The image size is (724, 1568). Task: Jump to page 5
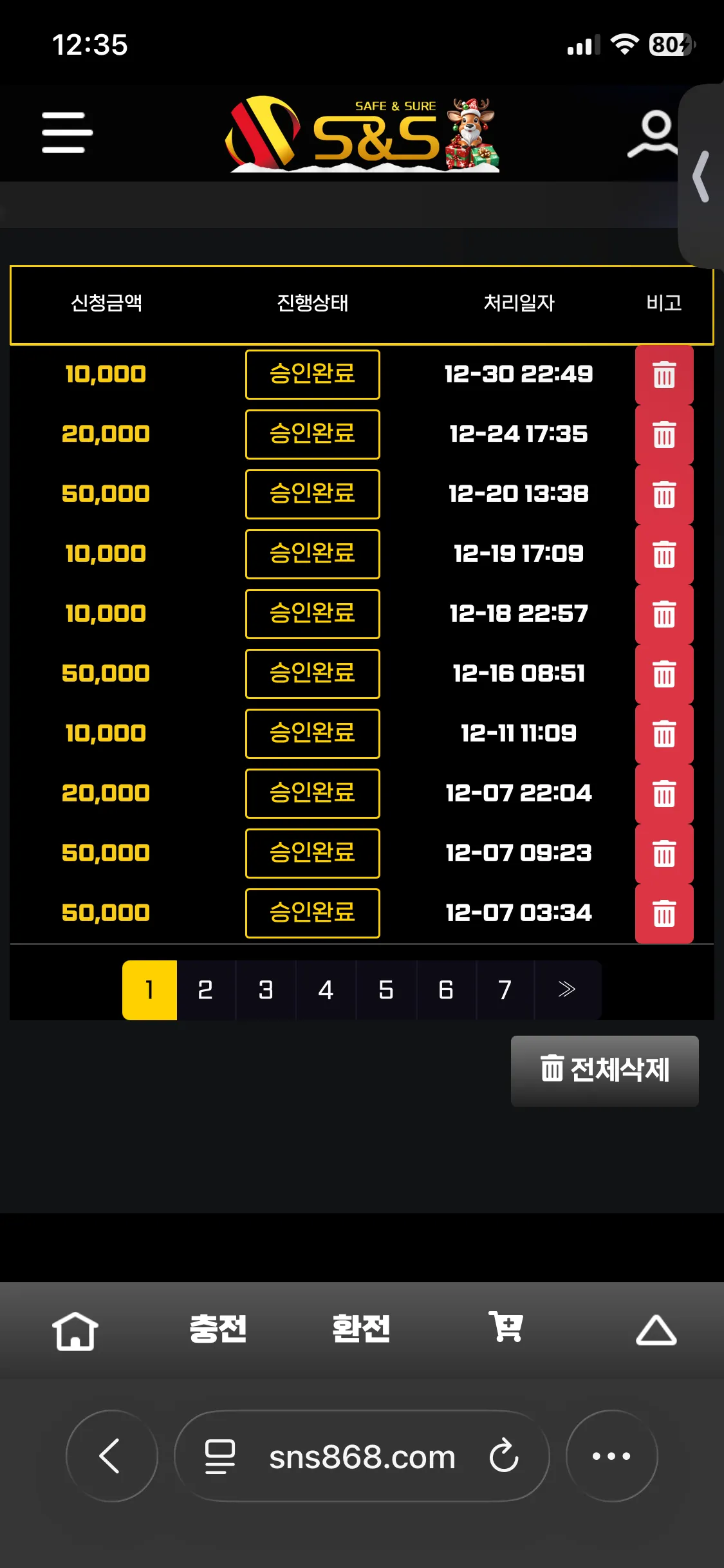(x=386, y=990)
